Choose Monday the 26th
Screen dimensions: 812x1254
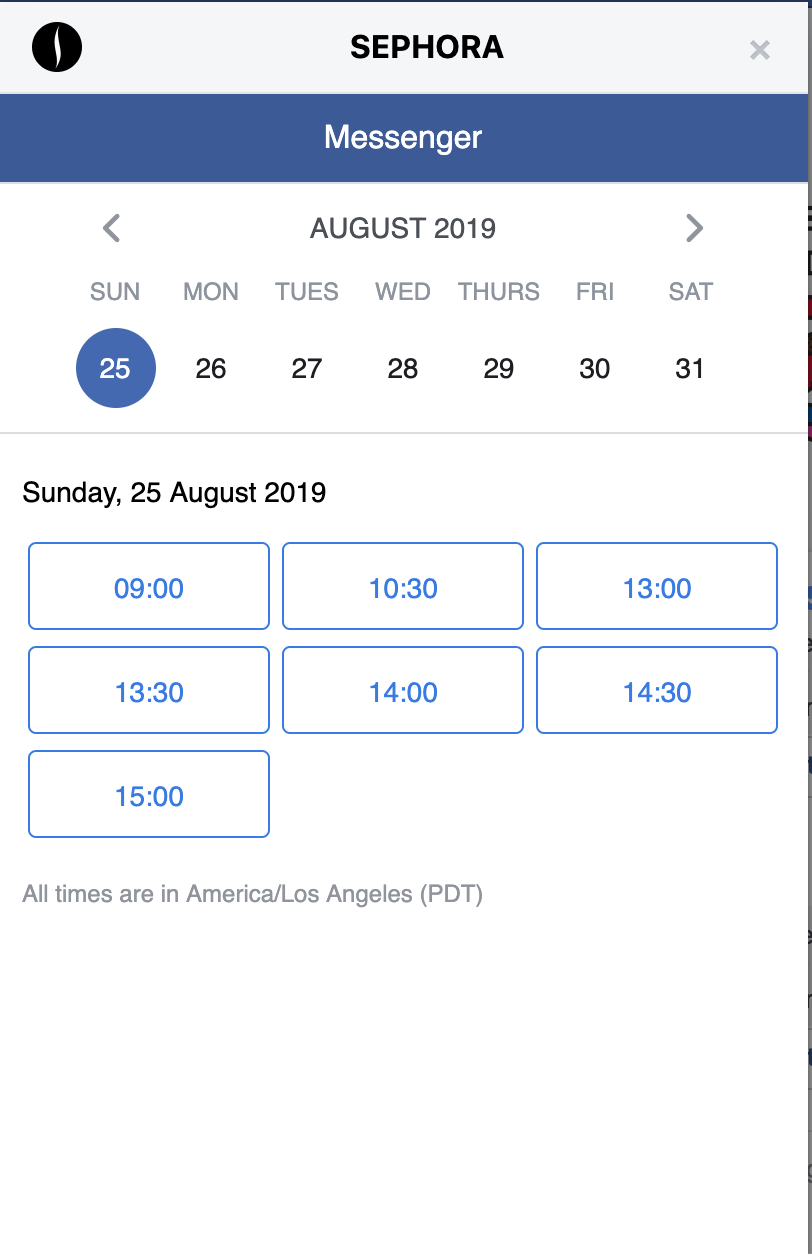click(211, 368)
